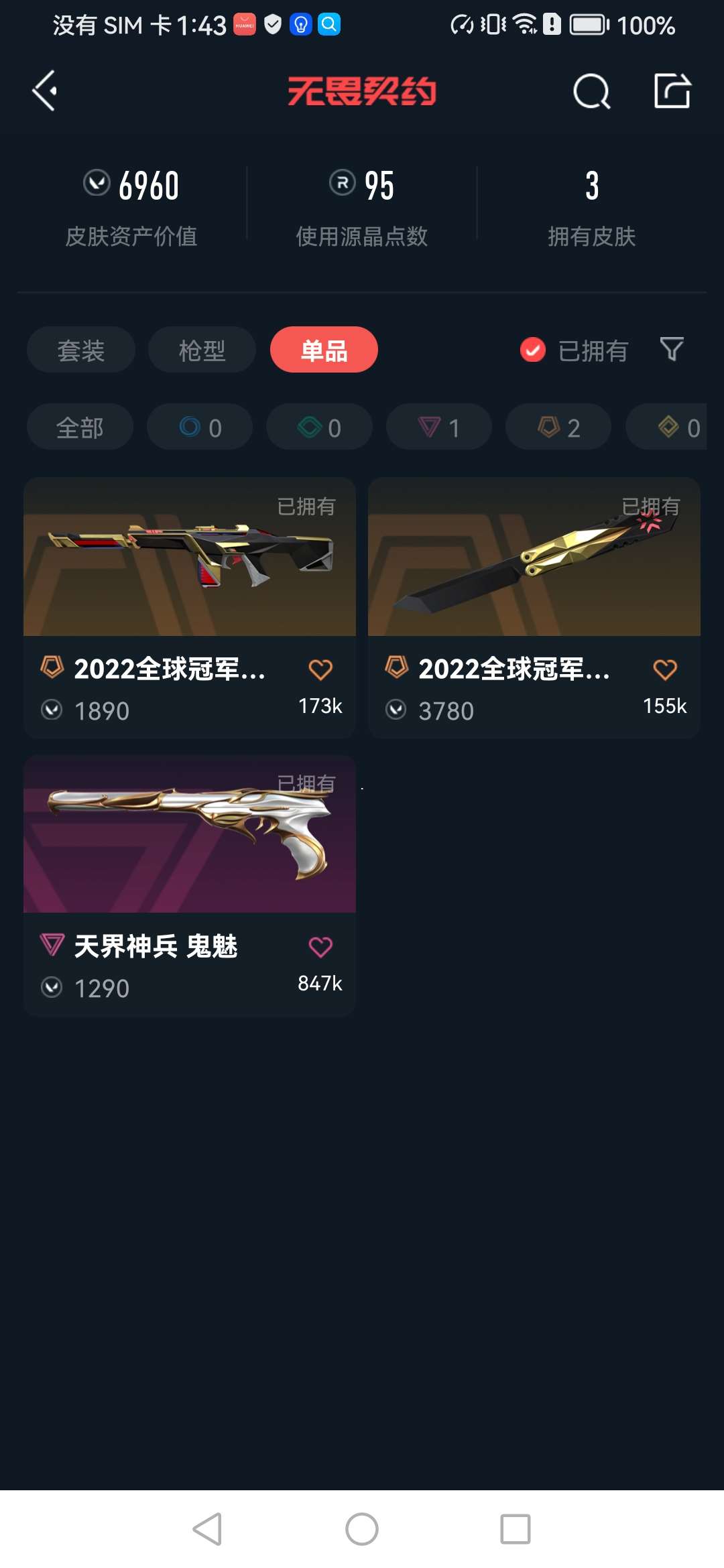Tap the system home button
Screen dimensions: 724x1568
(x=362, y=1529)
